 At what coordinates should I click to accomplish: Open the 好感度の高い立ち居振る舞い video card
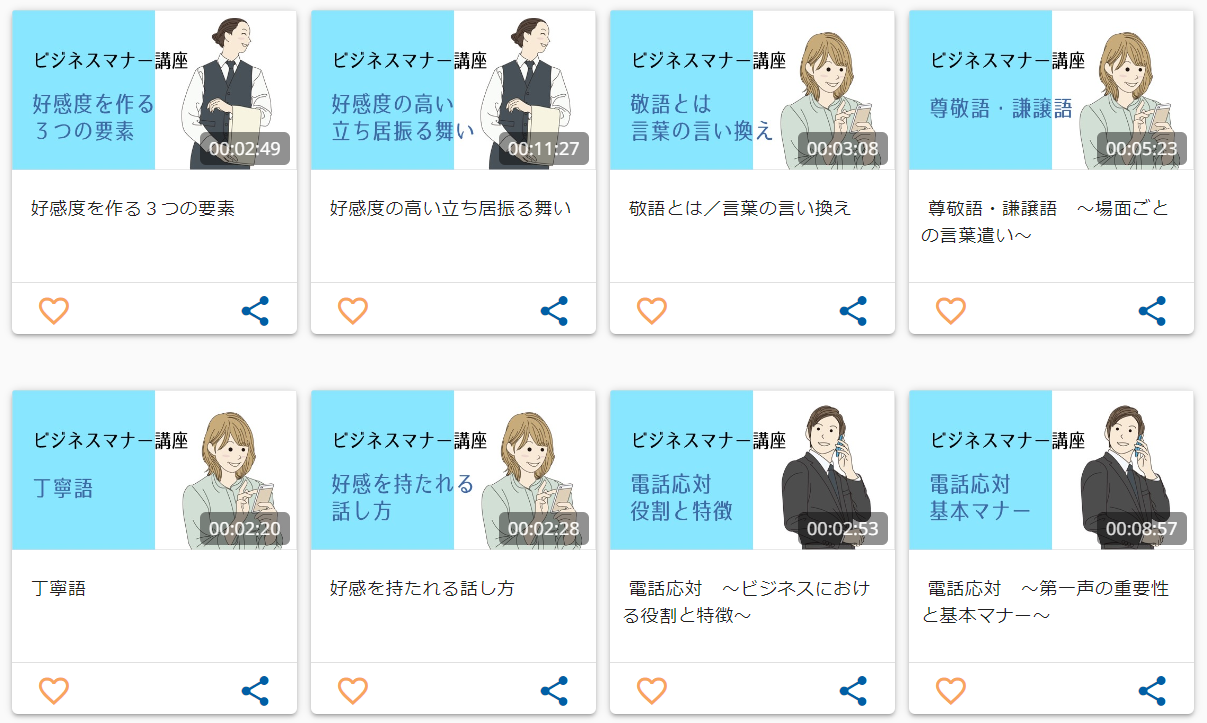coord(453,91)
